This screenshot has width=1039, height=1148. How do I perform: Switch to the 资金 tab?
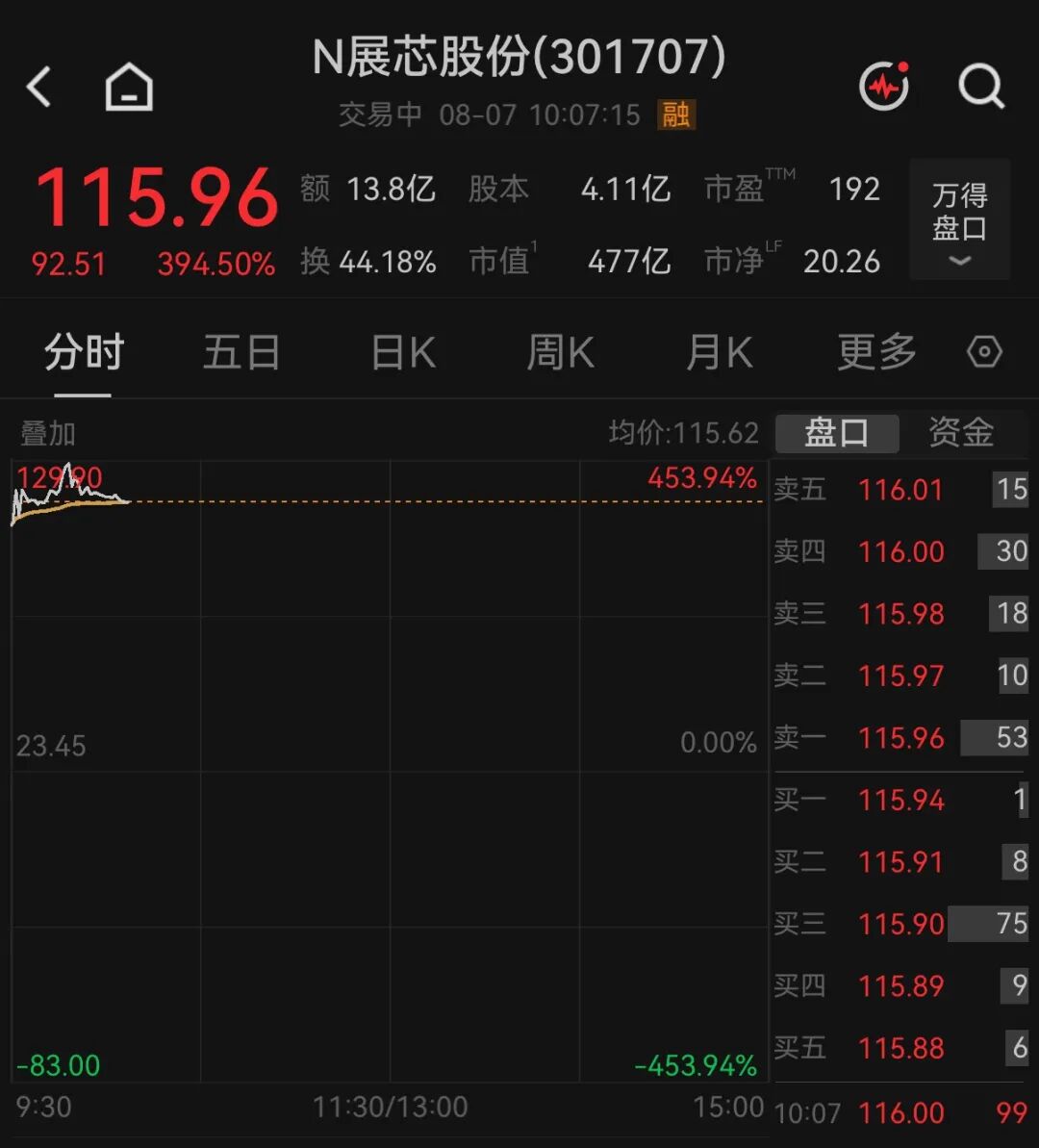pyautogui.click(x=961, y=433)
